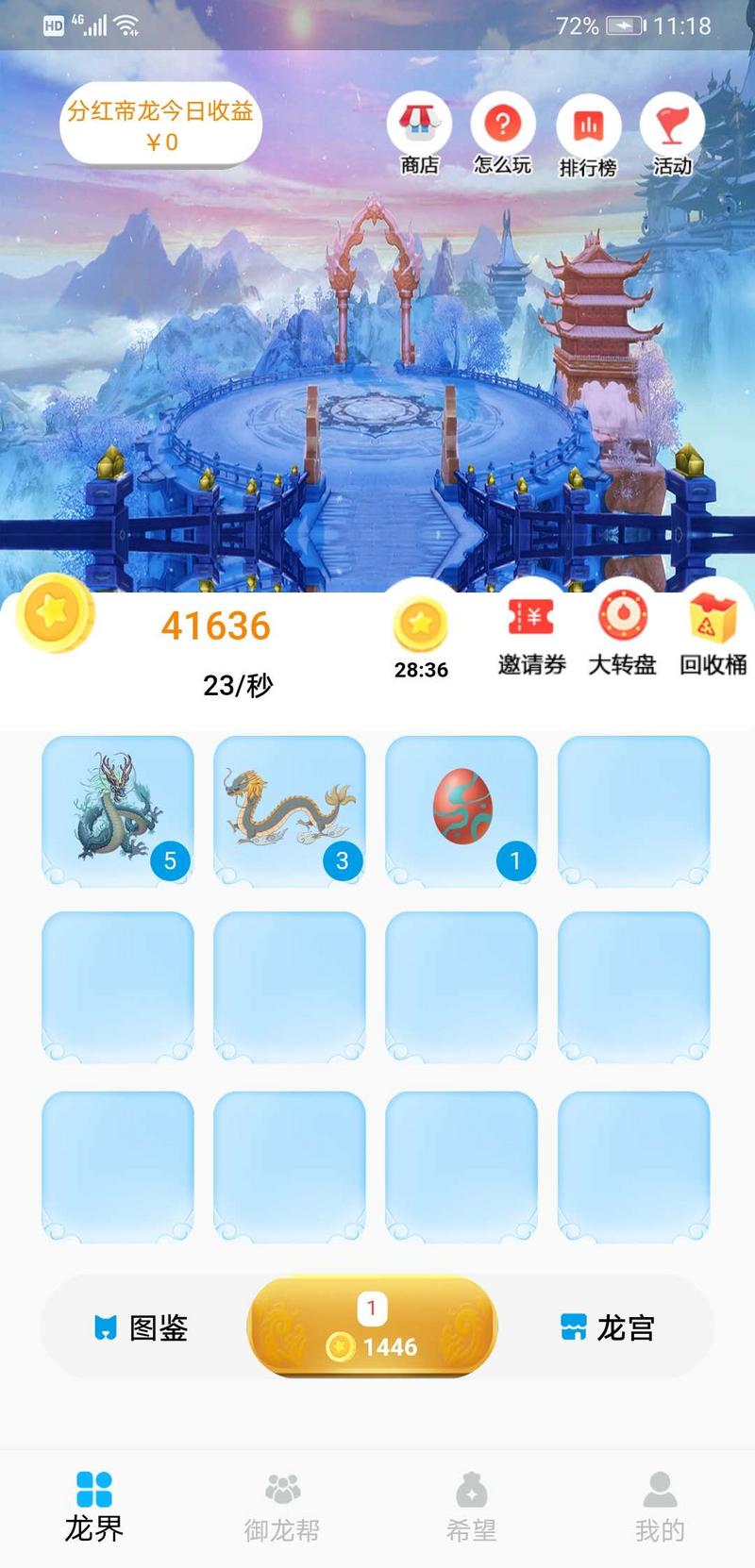The image size is (755, 1568).
Task: Go to the 希望 tab
Action: click(x=471, y=1507)
